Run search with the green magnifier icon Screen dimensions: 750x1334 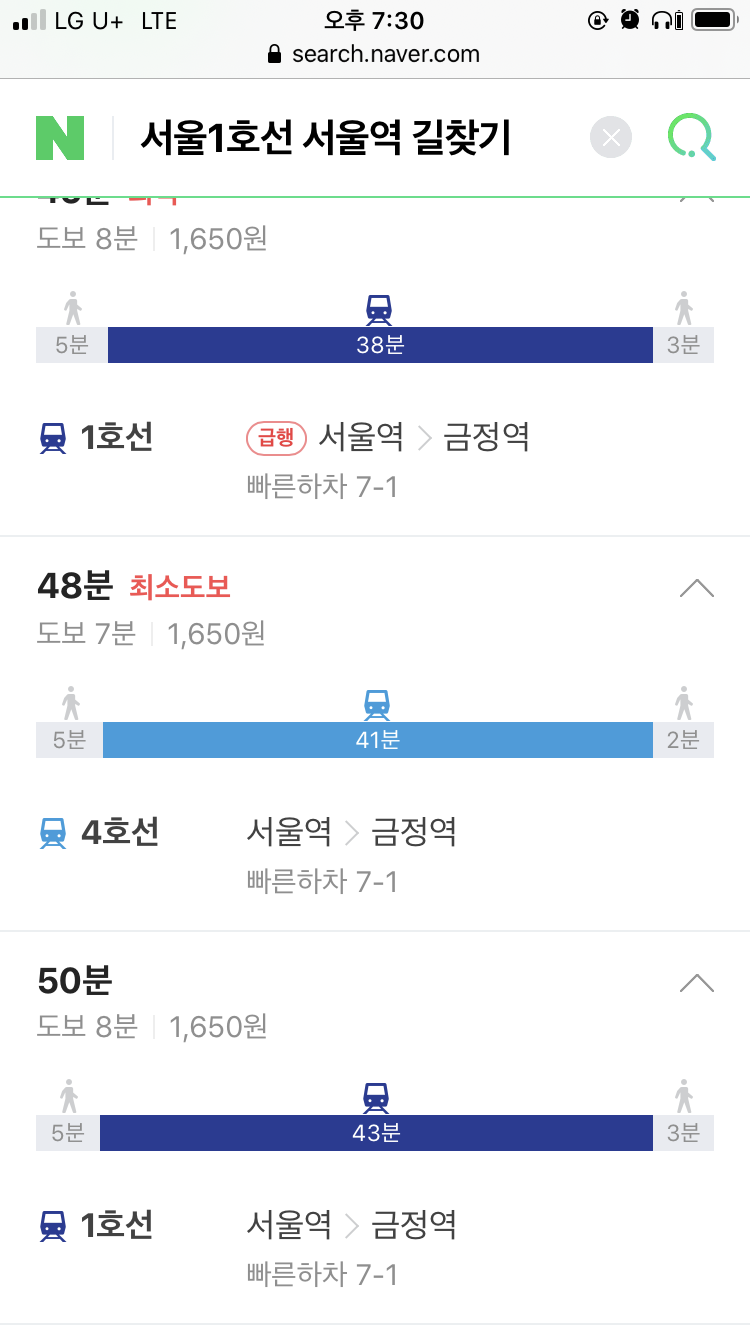tap(692, 138)
